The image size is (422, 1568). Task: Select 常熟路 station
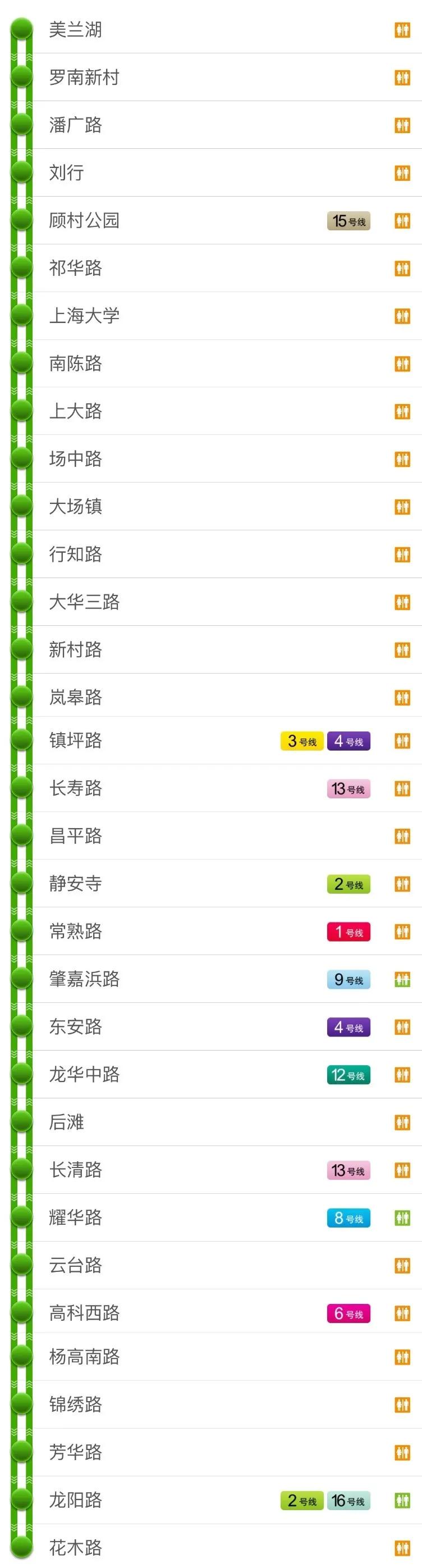[75, 931]
